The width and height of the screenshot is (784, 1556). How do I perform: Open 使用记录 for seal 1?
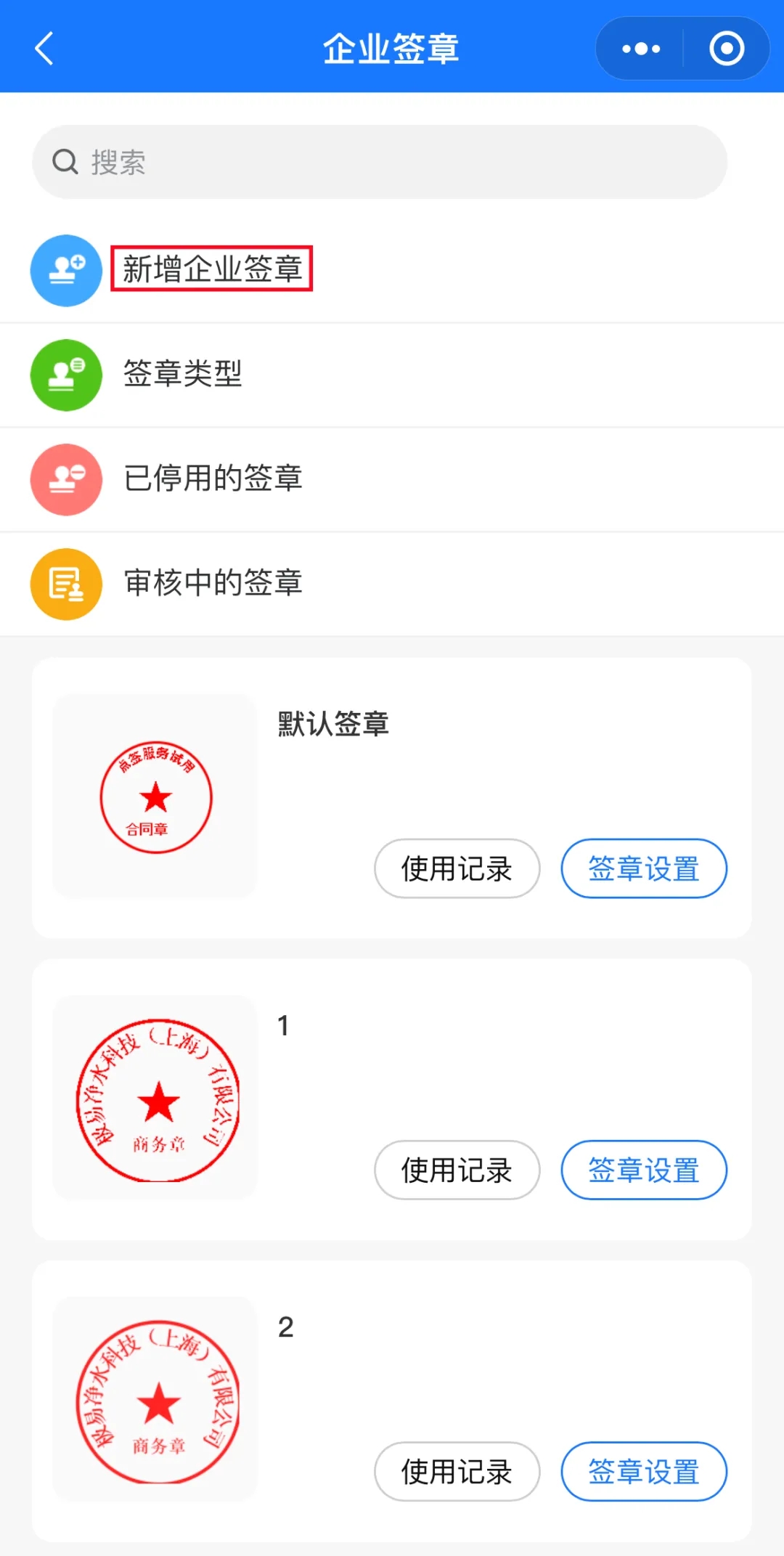pyautogui.click(x=457, y=1170)
